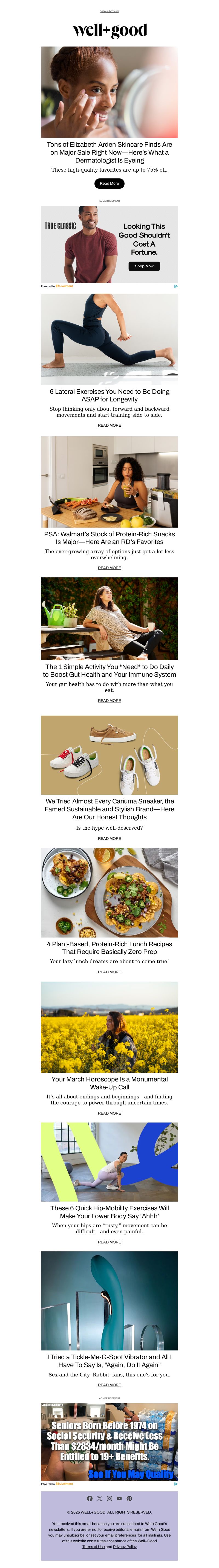Open Well+Good Facebook page icon
This screenshot has width=219, height=1568.
90,1498
